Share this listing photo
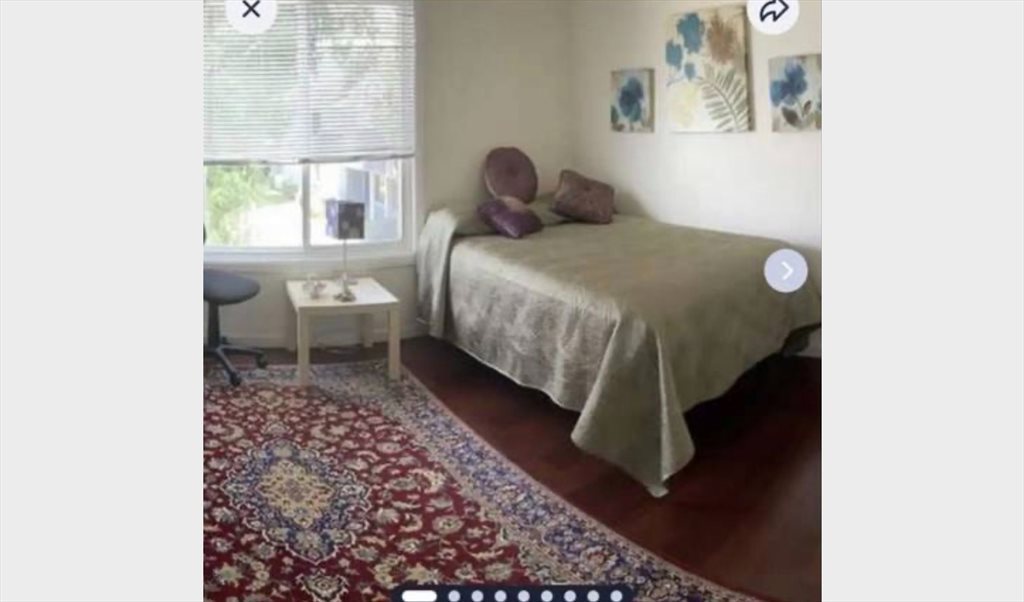 [x=773, y=11]
